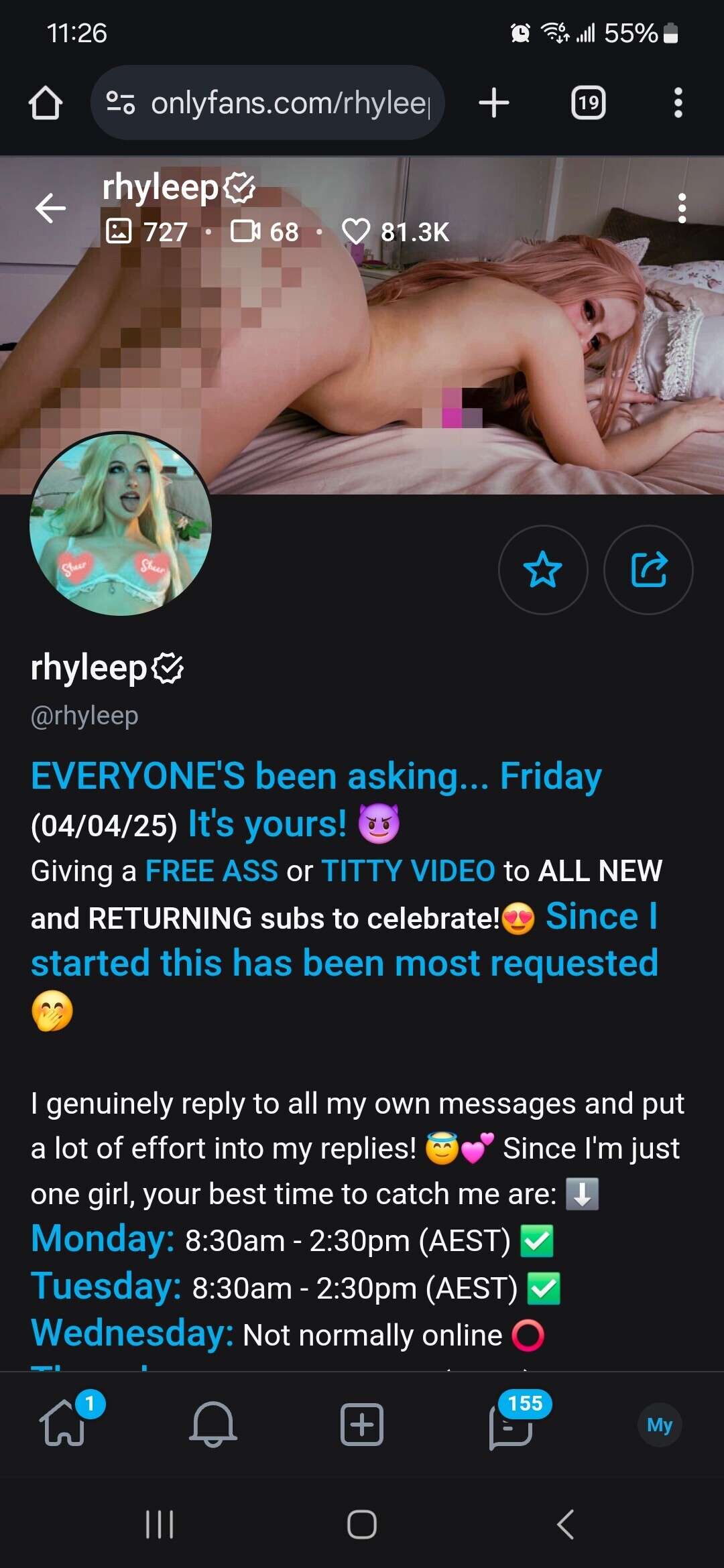
Task: Switch to the home feed tab
Action: (64, 1423)
